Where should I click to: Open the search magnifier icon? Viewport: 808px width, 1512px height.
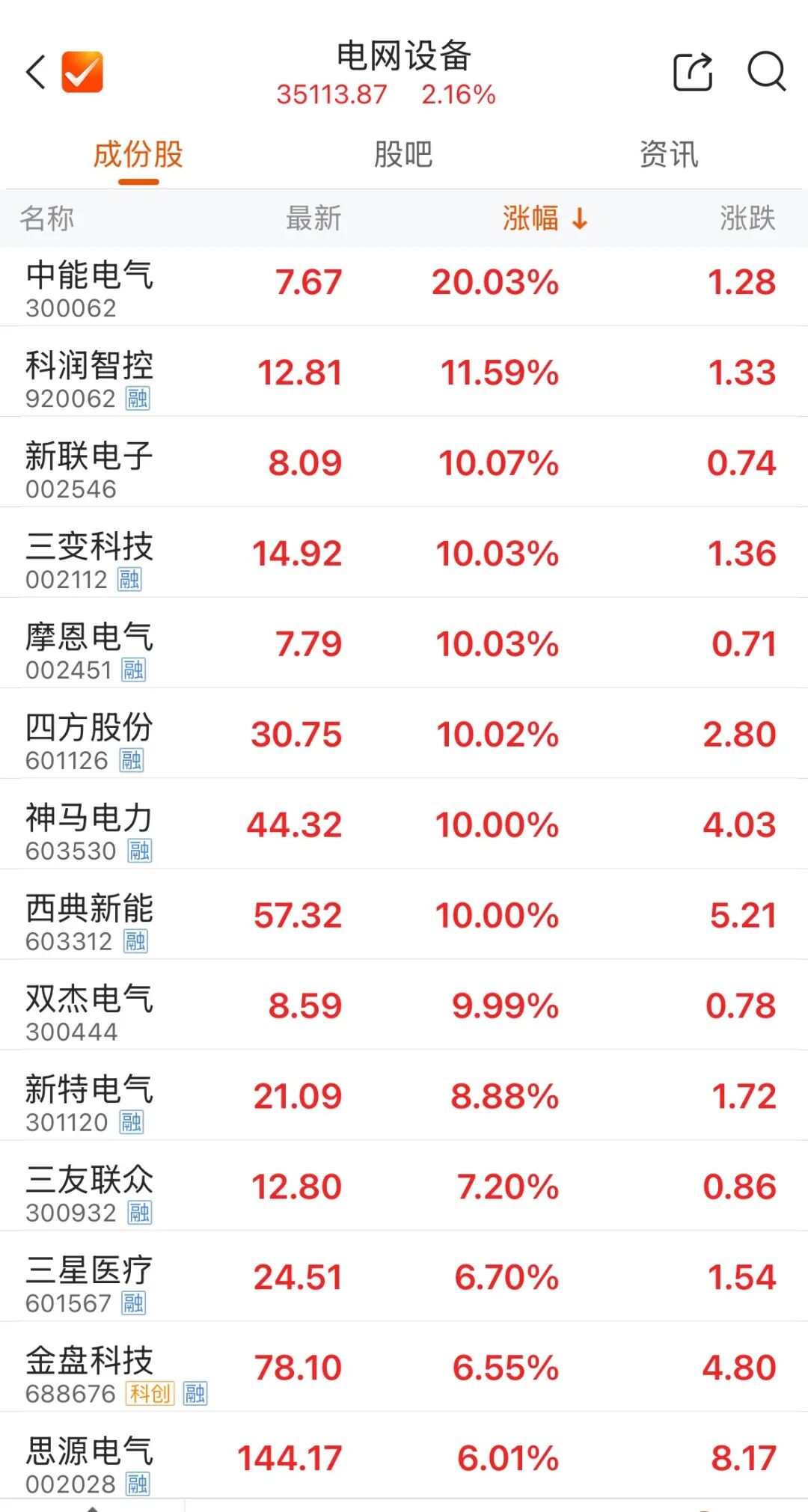766,73
